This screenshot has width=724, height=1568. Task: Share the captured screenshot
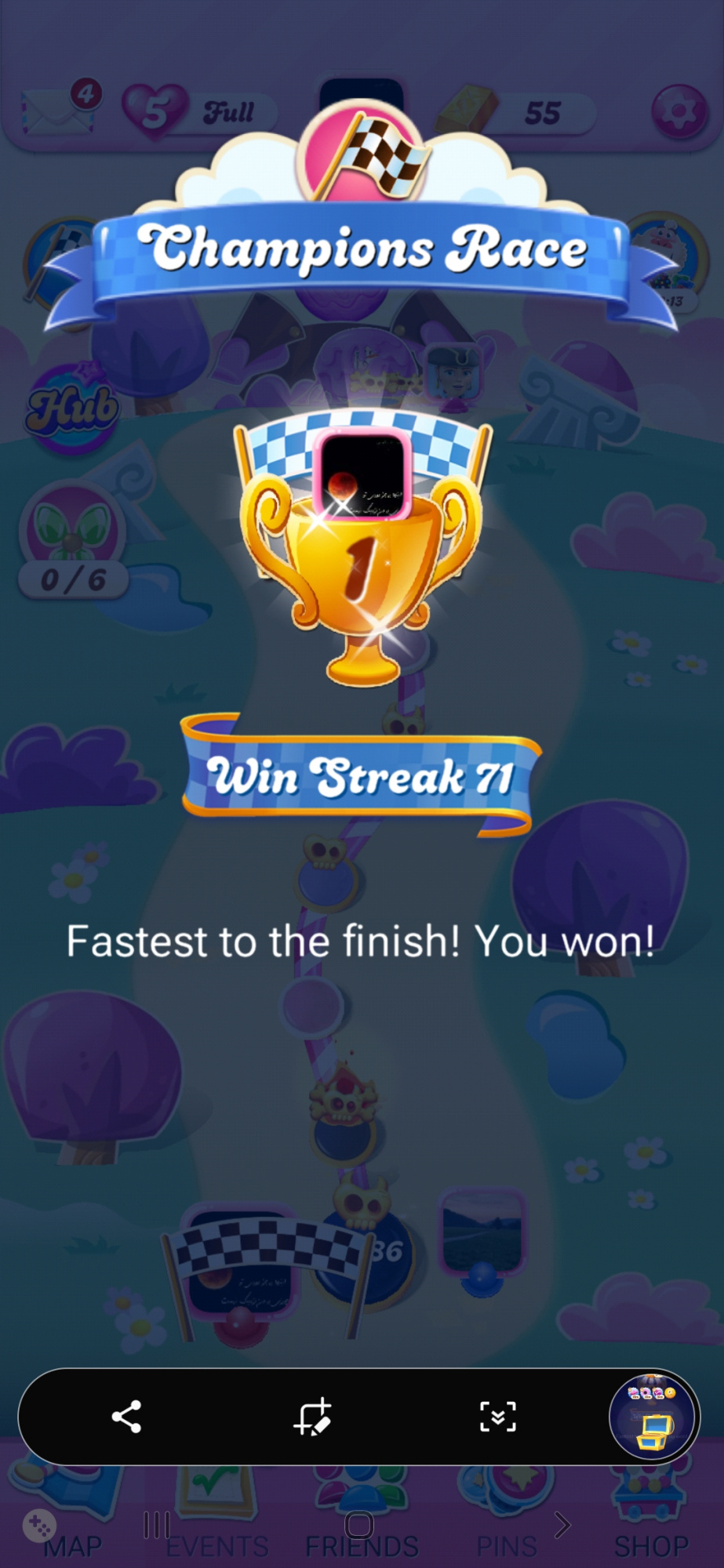[x=126, y=1417]
